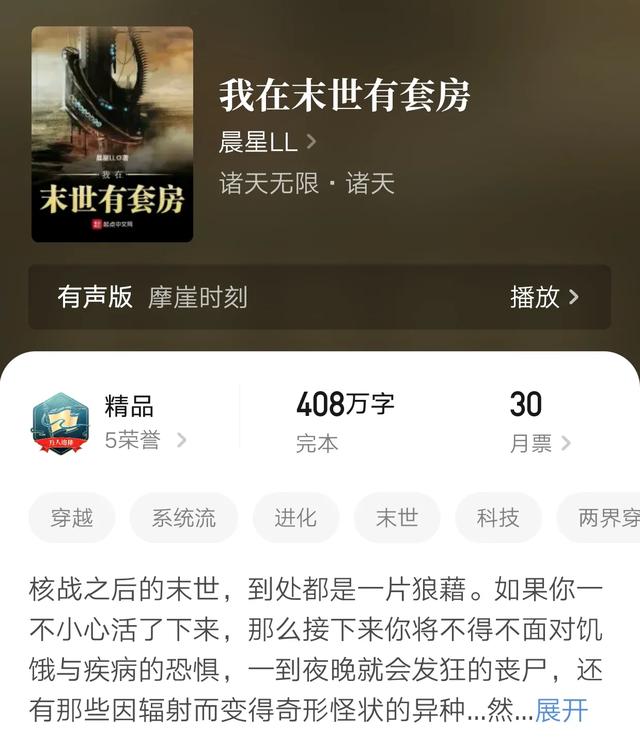This screenshot has height=745, width=640.
Task: Play the audiobook version
Action: pos(544,297)
